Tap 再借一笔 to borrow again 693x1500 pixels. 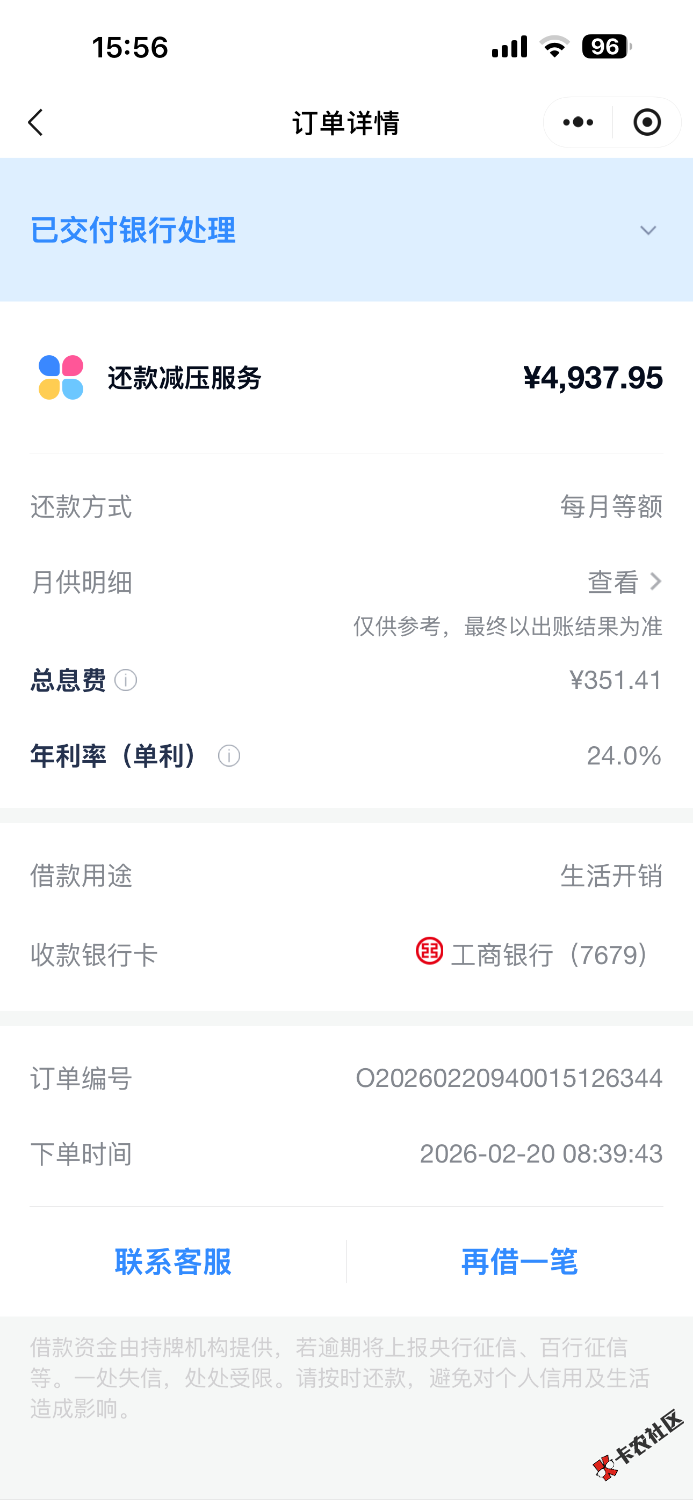coord(519,1262)
